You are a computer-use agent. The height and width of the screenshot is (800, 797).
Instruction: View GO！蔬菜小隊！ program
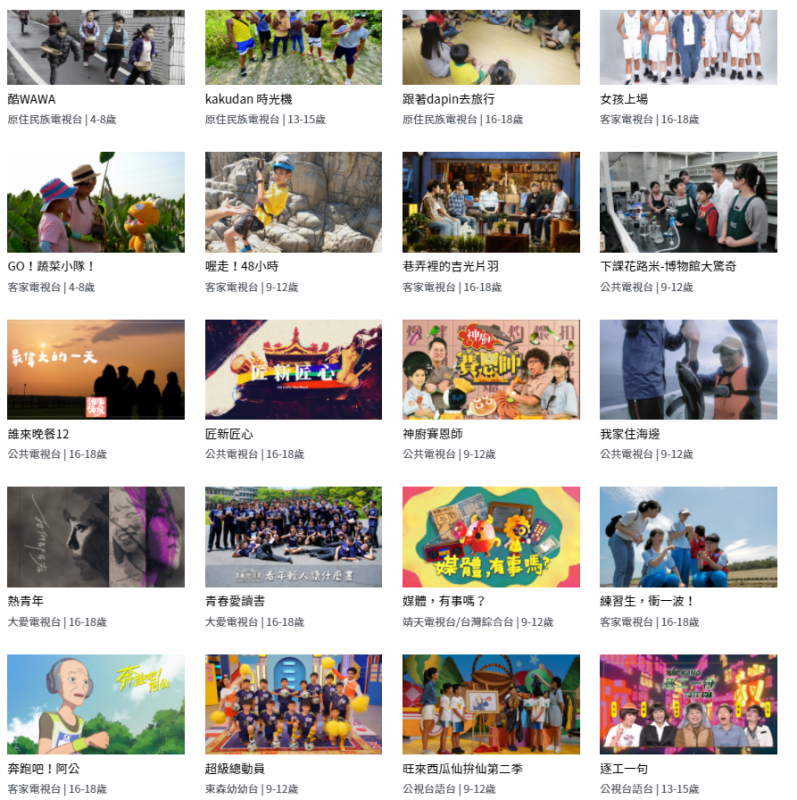[95, 202]
